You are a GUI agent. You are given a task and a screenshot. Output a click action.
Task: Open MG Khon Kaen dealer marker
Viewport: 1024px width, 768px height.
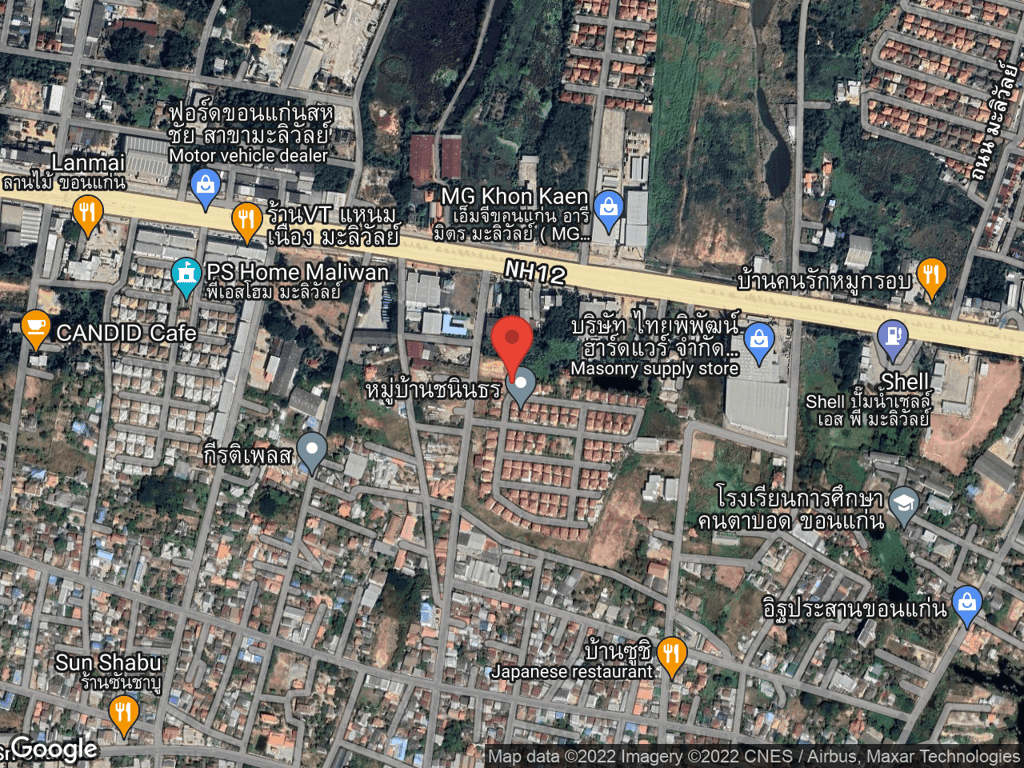point(607,208)
